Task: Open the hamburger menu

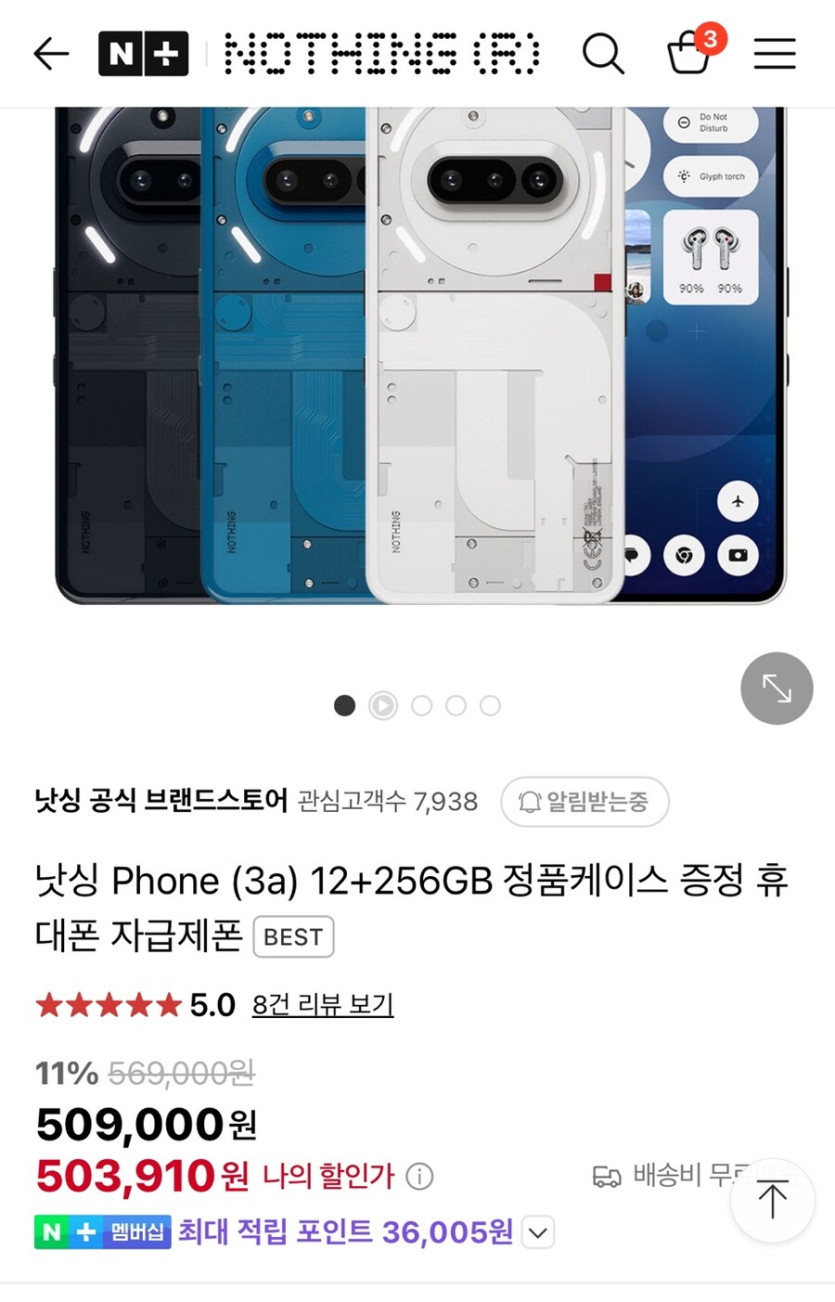Action: click(x=775, y=53)
